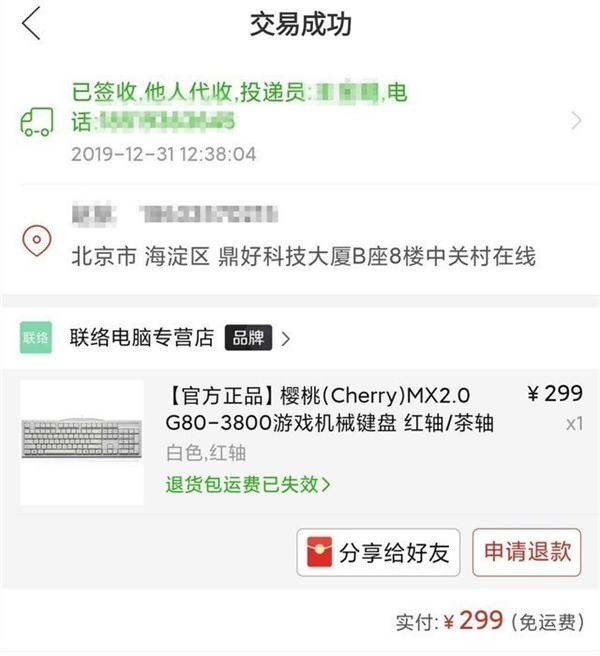
Task: Go back using the top-left arrow
Action: click(32, 23)
